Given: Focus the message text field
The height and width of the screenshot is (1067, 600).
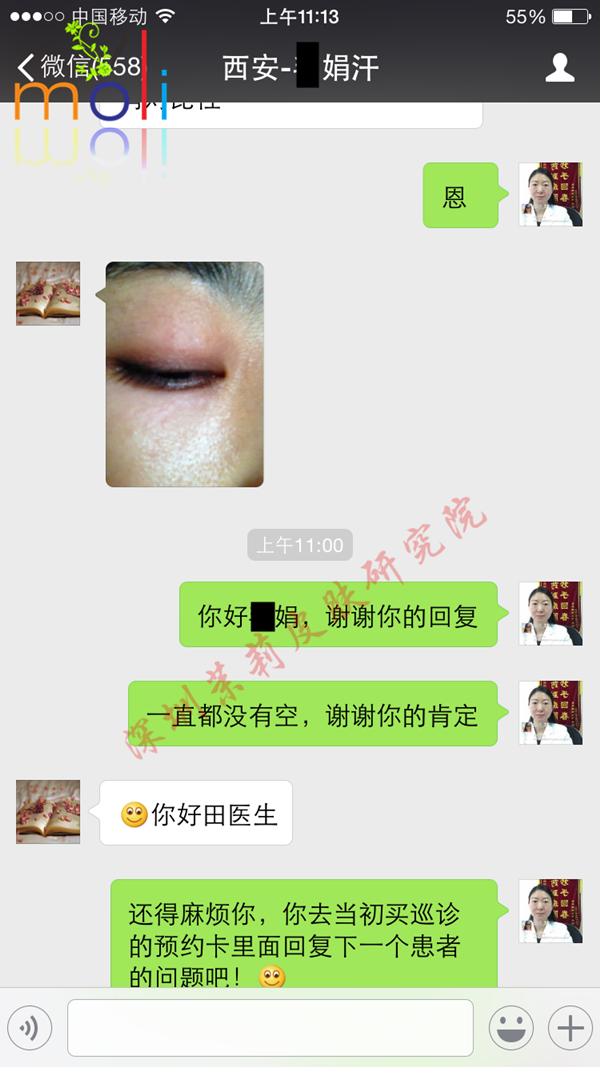Looking at the screenshot, I should [x=270, y=1027].
